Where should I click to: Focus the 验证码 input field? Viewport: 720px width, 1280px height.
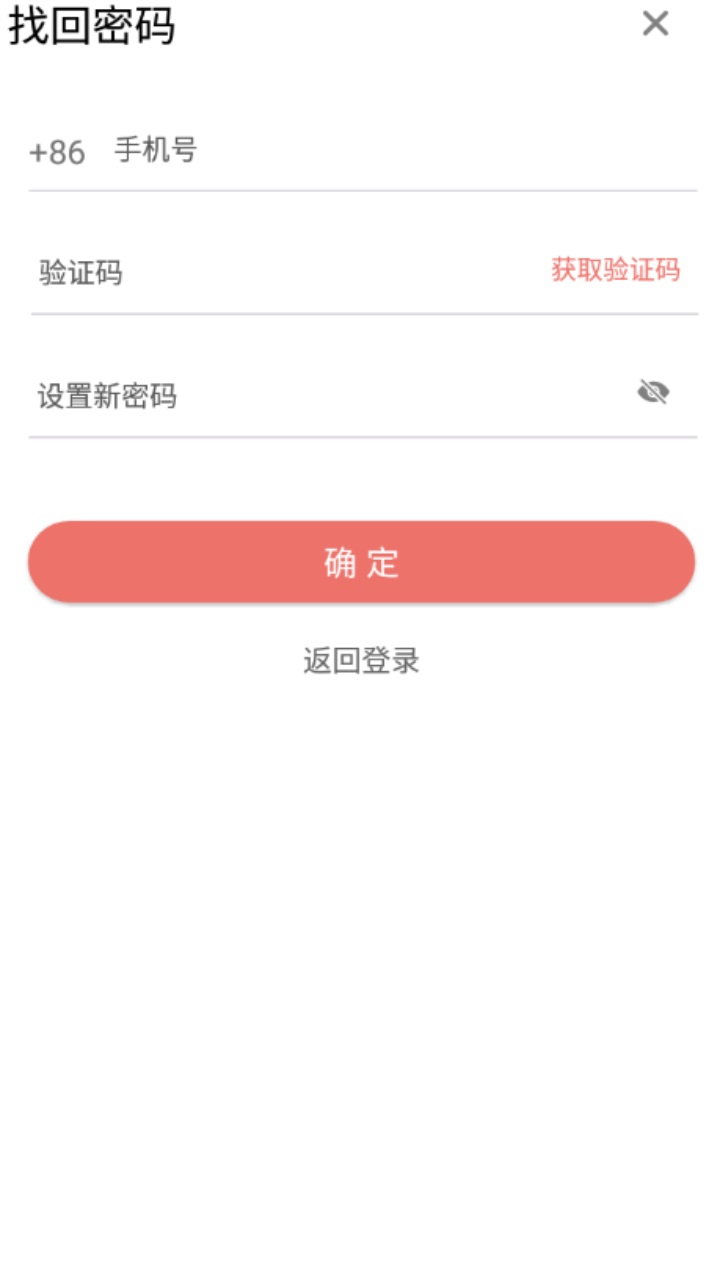tap(280, 272)
